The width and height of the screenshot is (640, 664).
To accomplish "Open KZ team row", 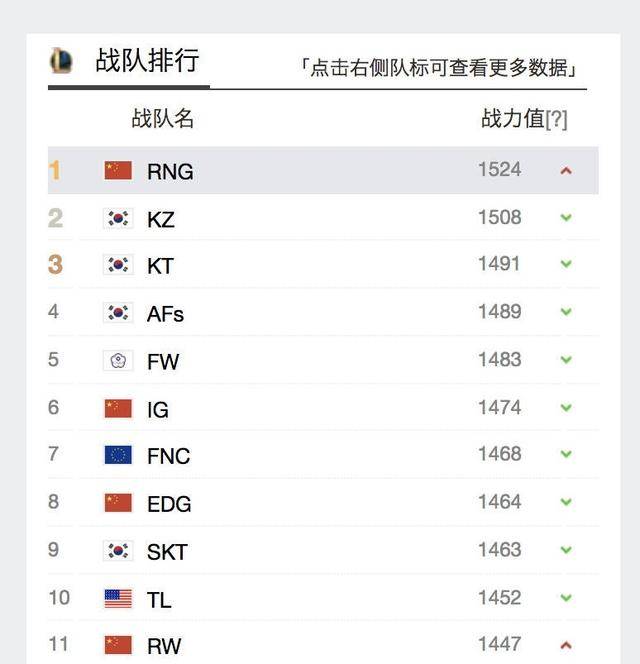I will [x=160, y=219].
